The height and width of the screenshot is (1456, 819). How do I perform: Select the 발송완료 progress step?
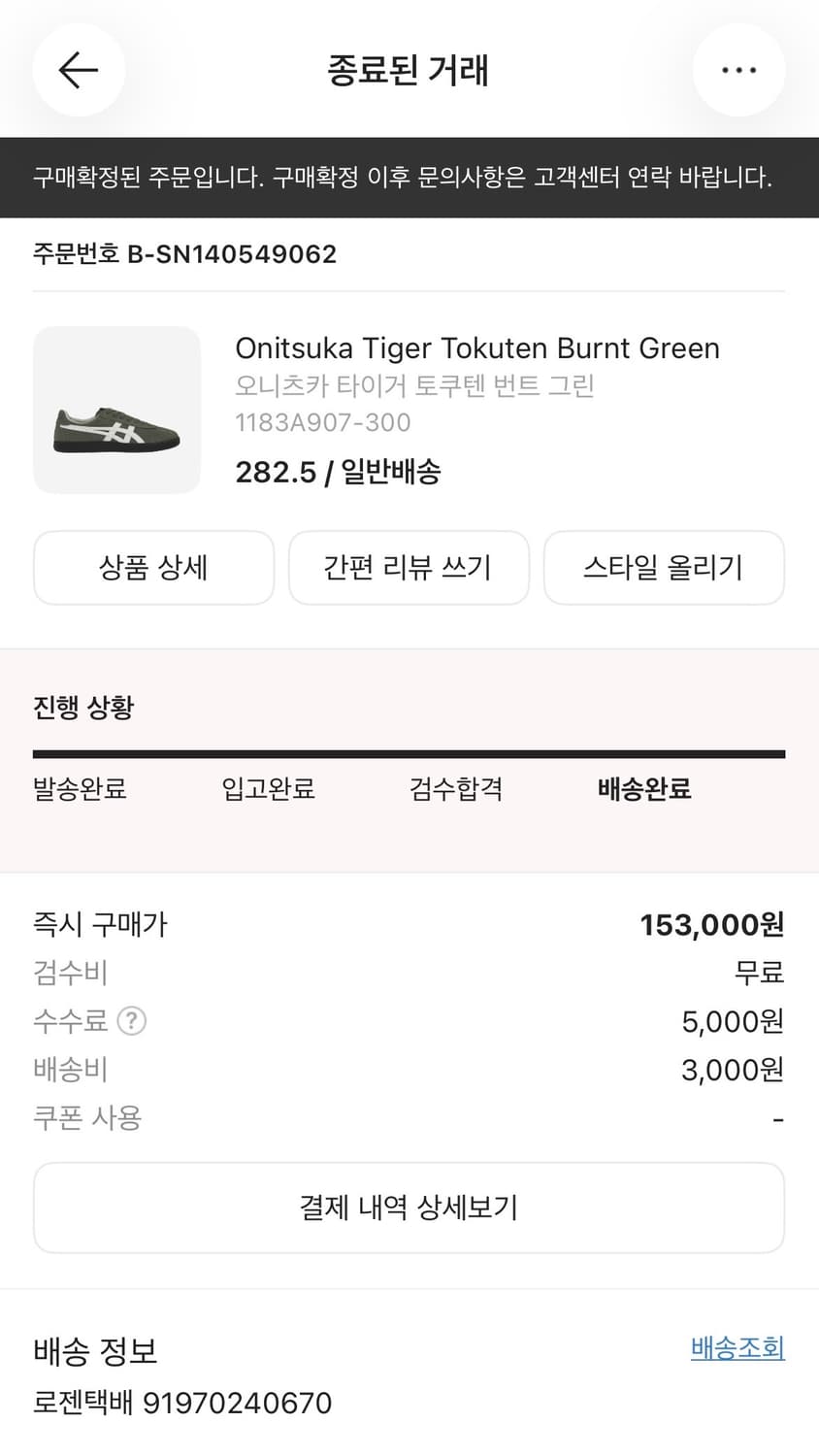[x=79, y=789]
